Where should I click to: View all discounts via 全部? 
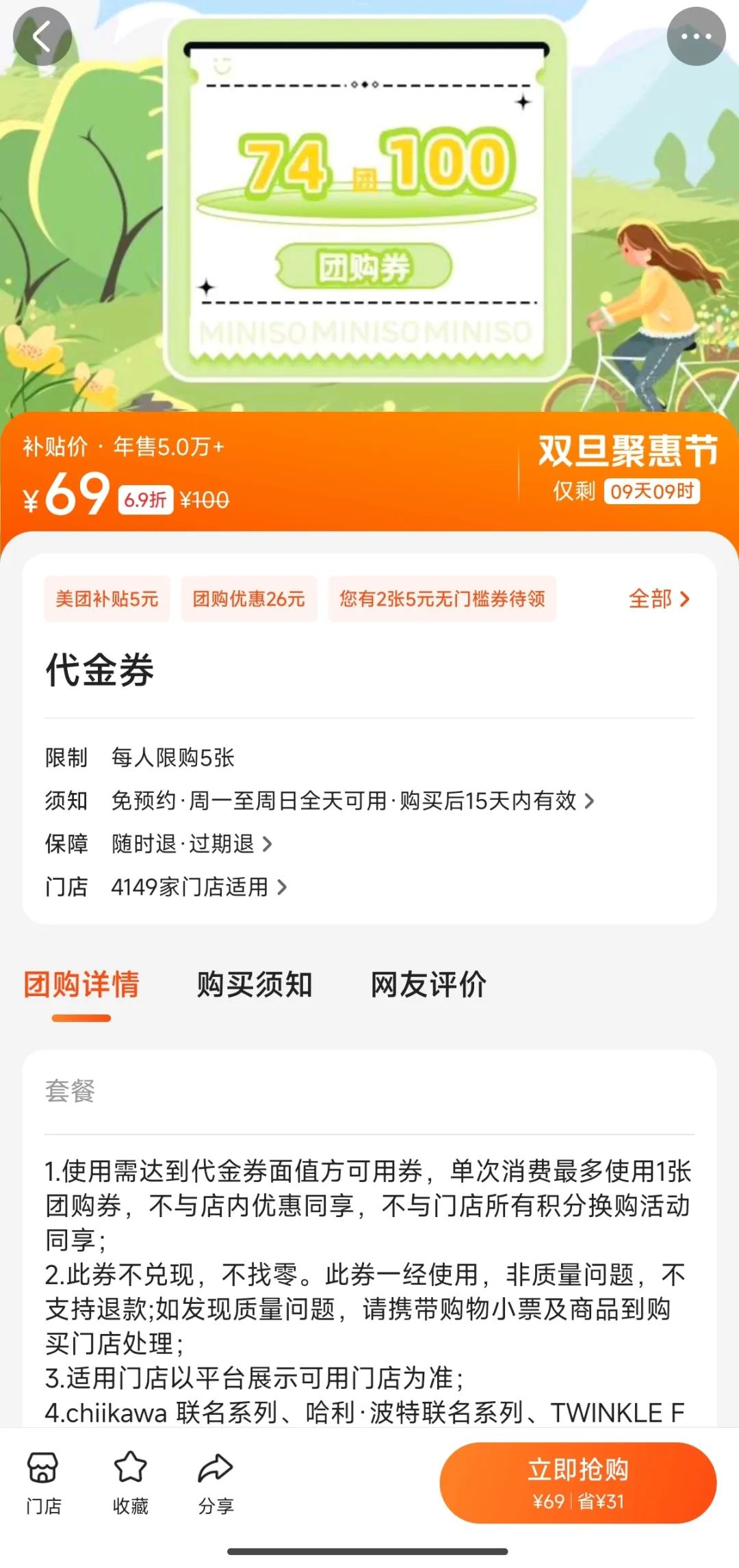(659, 599)
